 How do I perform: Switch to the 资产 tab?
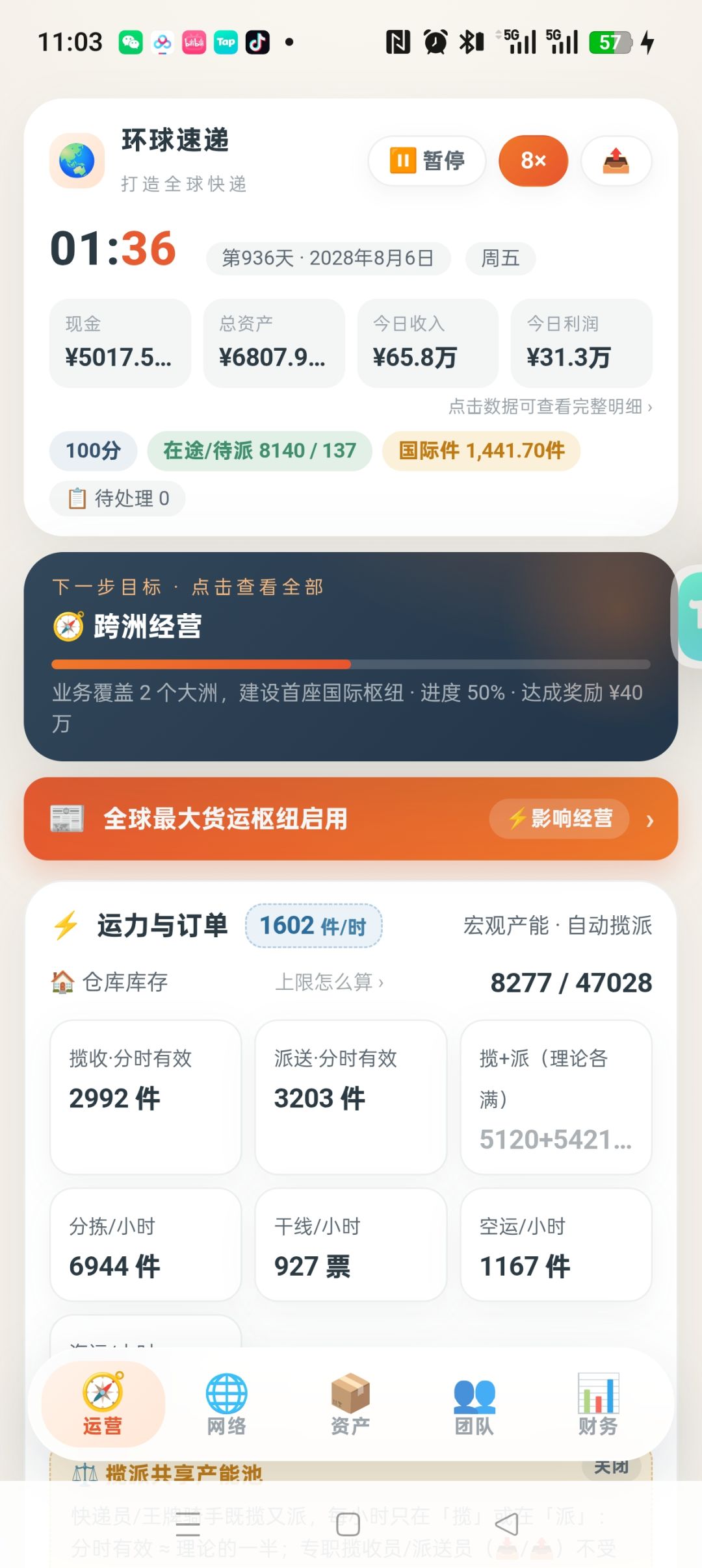350,1404
